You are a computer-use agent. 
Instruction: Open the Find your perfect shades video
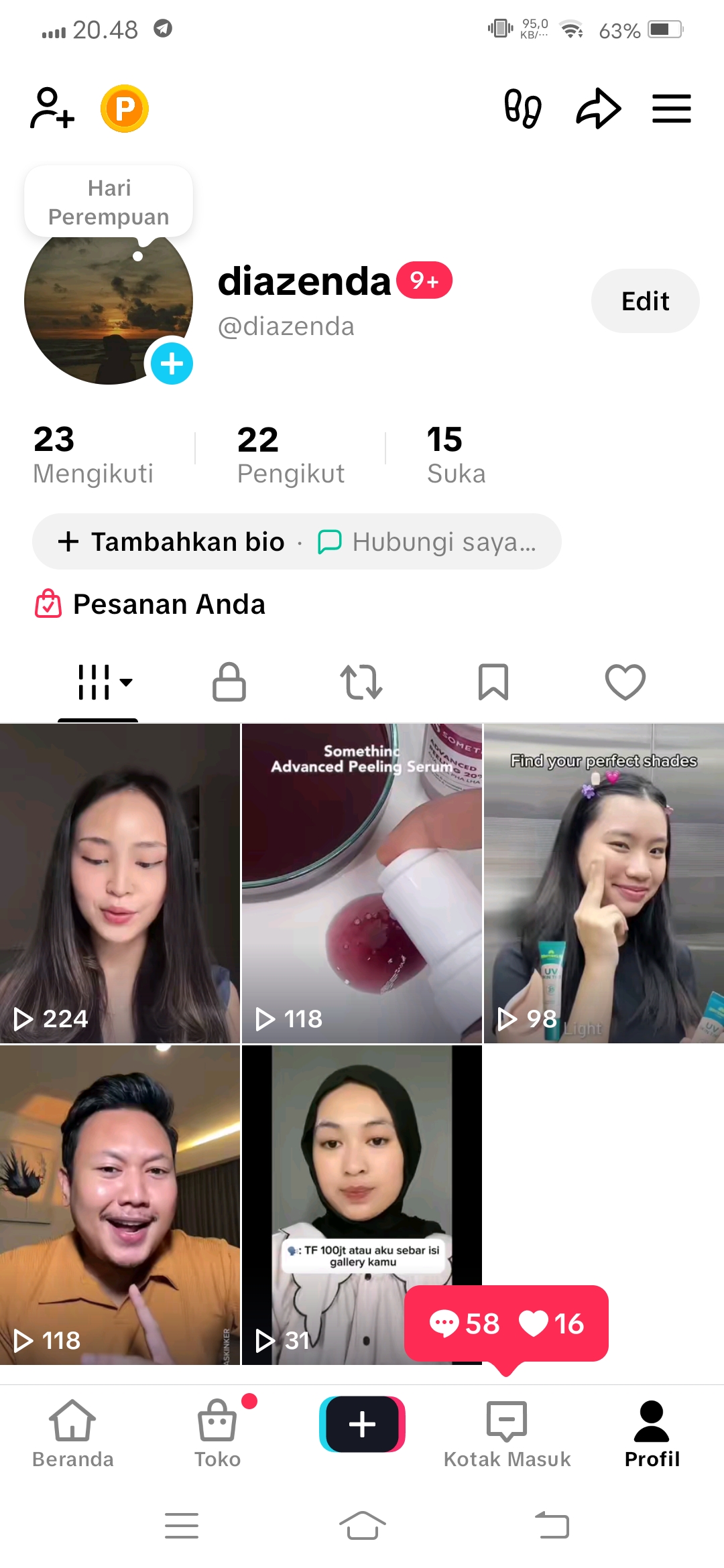click(x=603, y=883)
